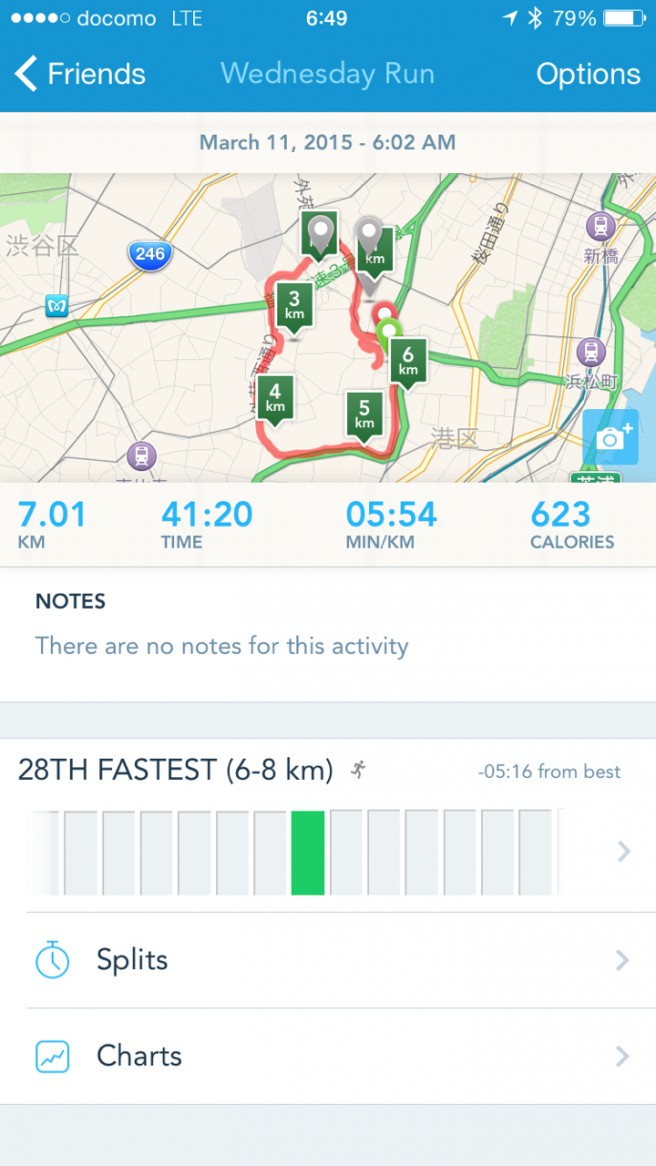This screenshot has height=1166, width=656.
Task: Add a photo with the camera icon
Action: tap(610, 437)
